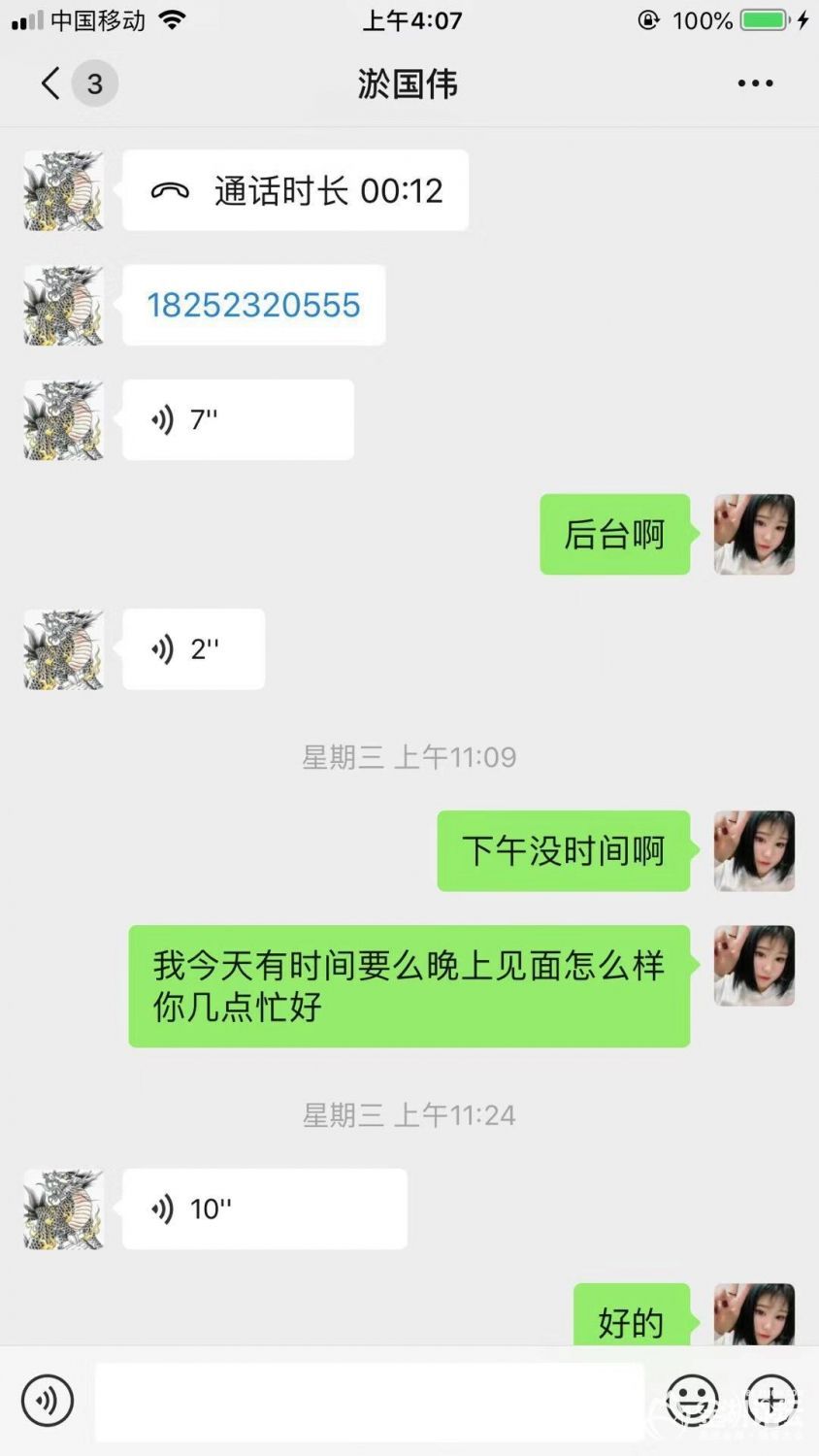Open the chat's three-dot overflow menu
The width and height of the screenshot is (819, 1456).
(755, 83)
